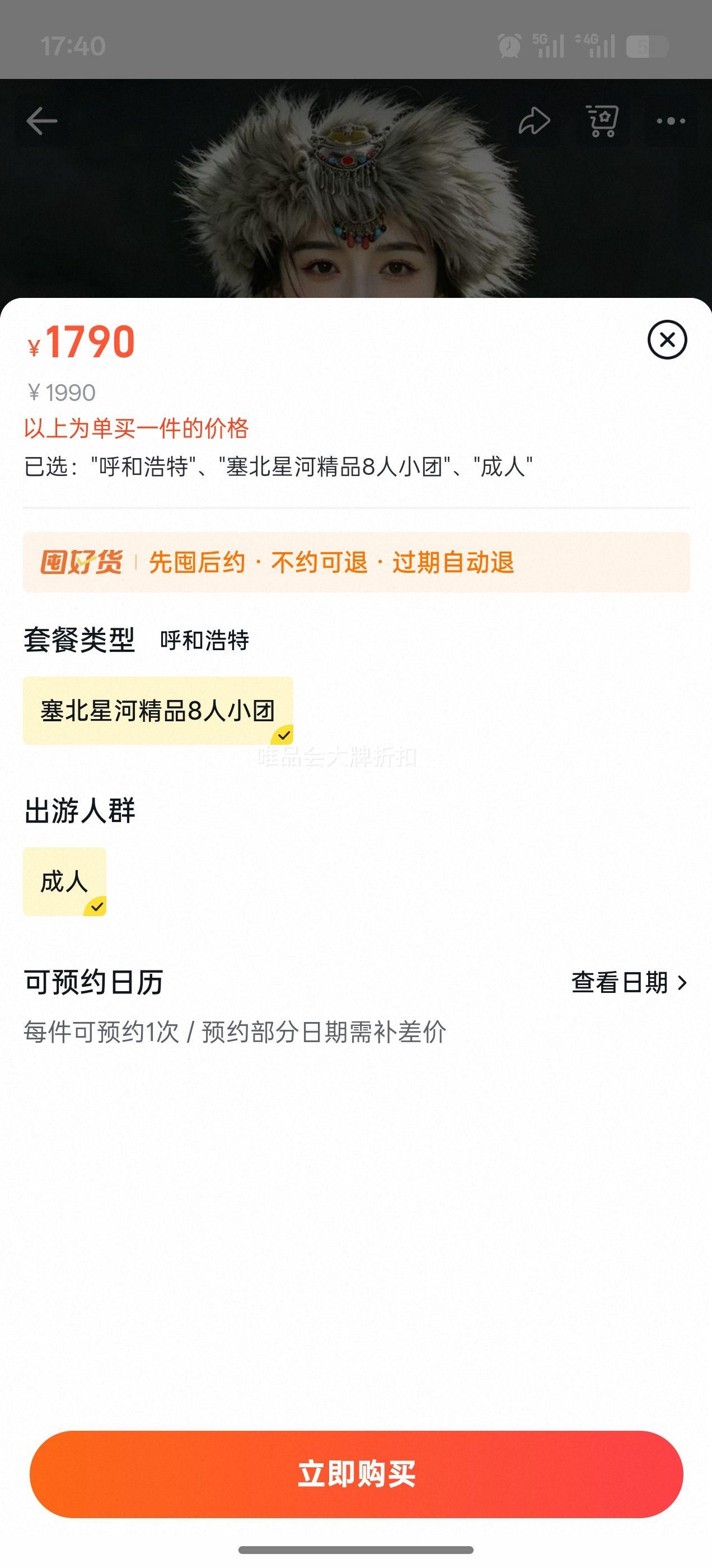Select 塞北星河精品8人小团 package chip
The image size is (712, 1568).
click(x=158, y=710)
